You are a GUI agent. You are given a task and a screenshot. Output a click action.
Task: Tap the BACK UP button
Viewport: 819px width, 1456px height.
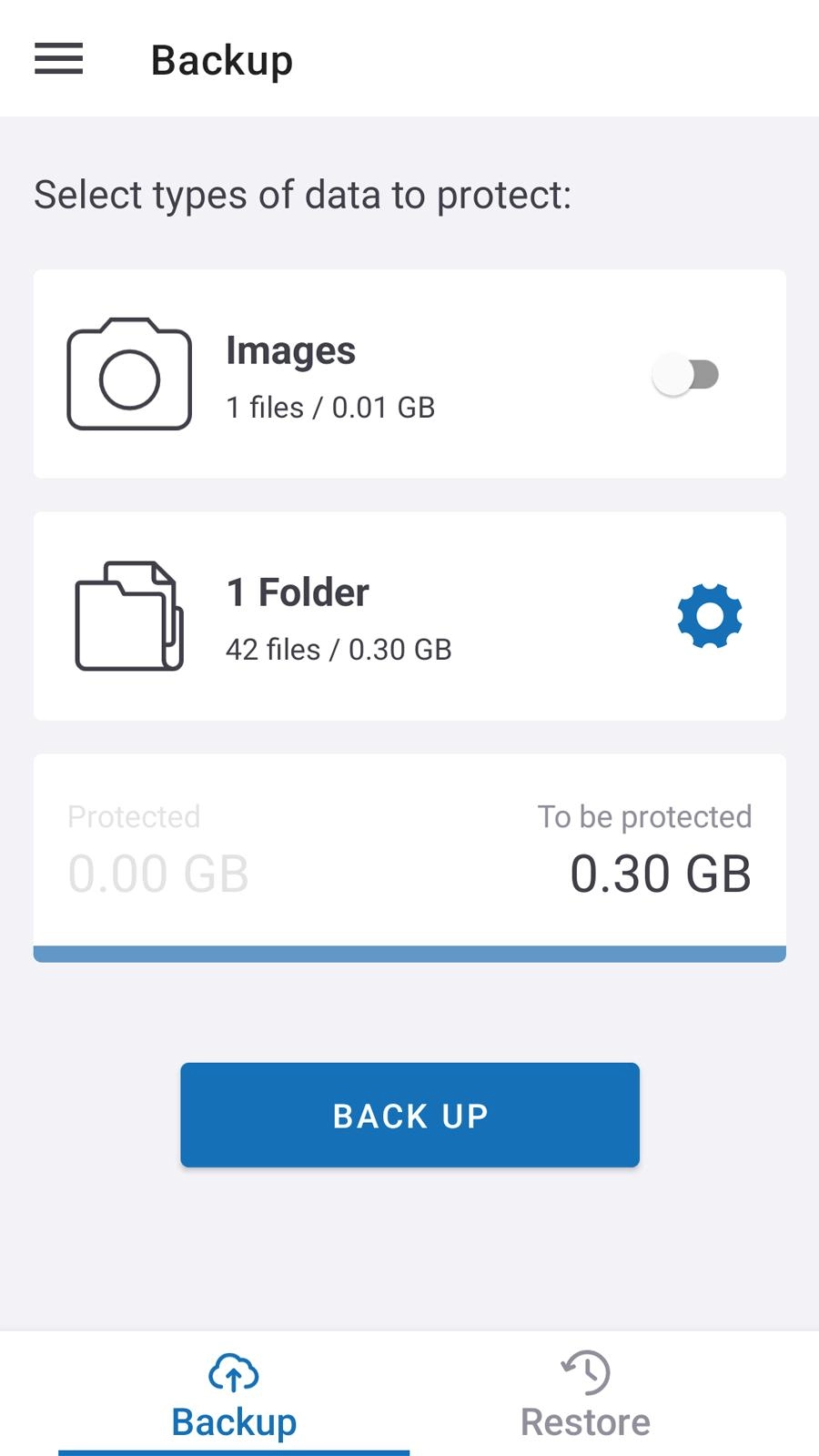(409, 1115)
